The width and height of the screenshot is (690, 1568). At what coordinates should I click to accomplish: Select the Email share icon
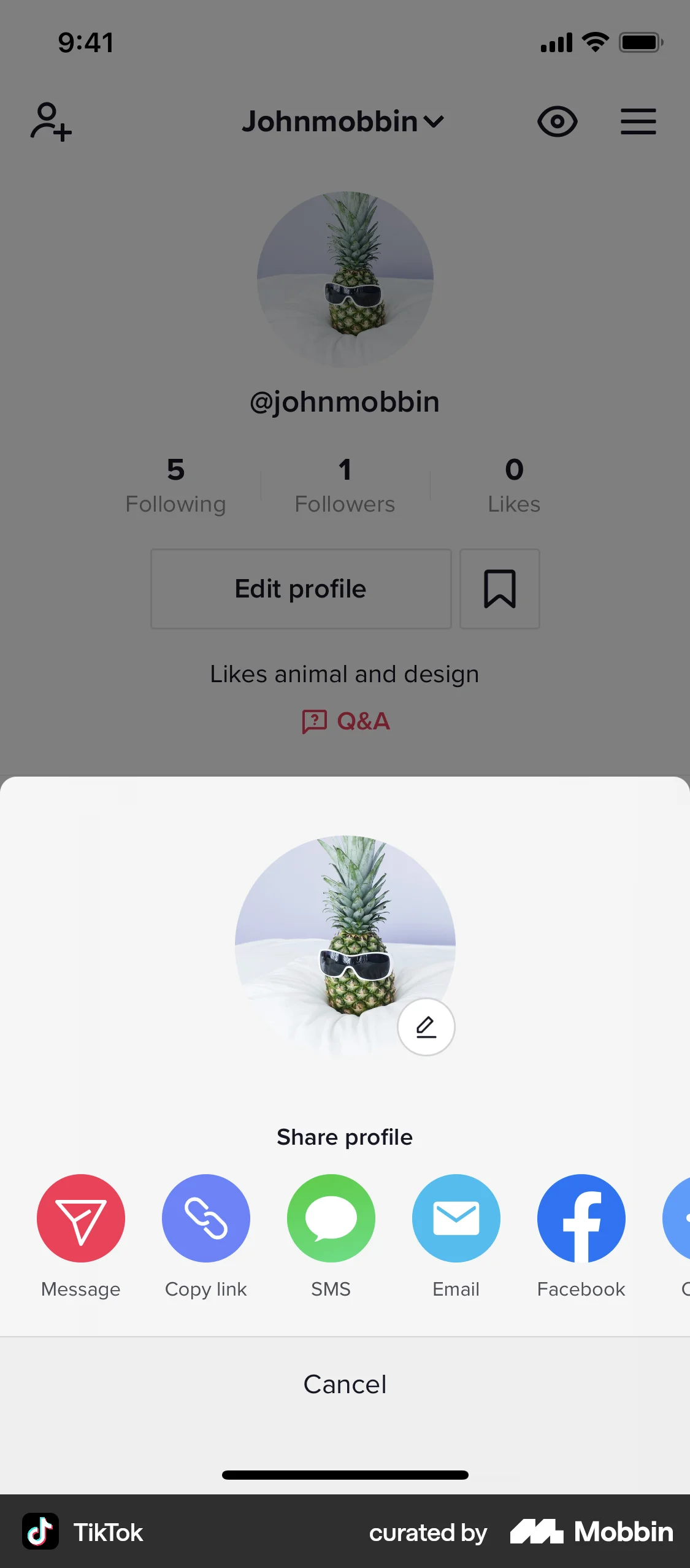[x=456, y=1218]
